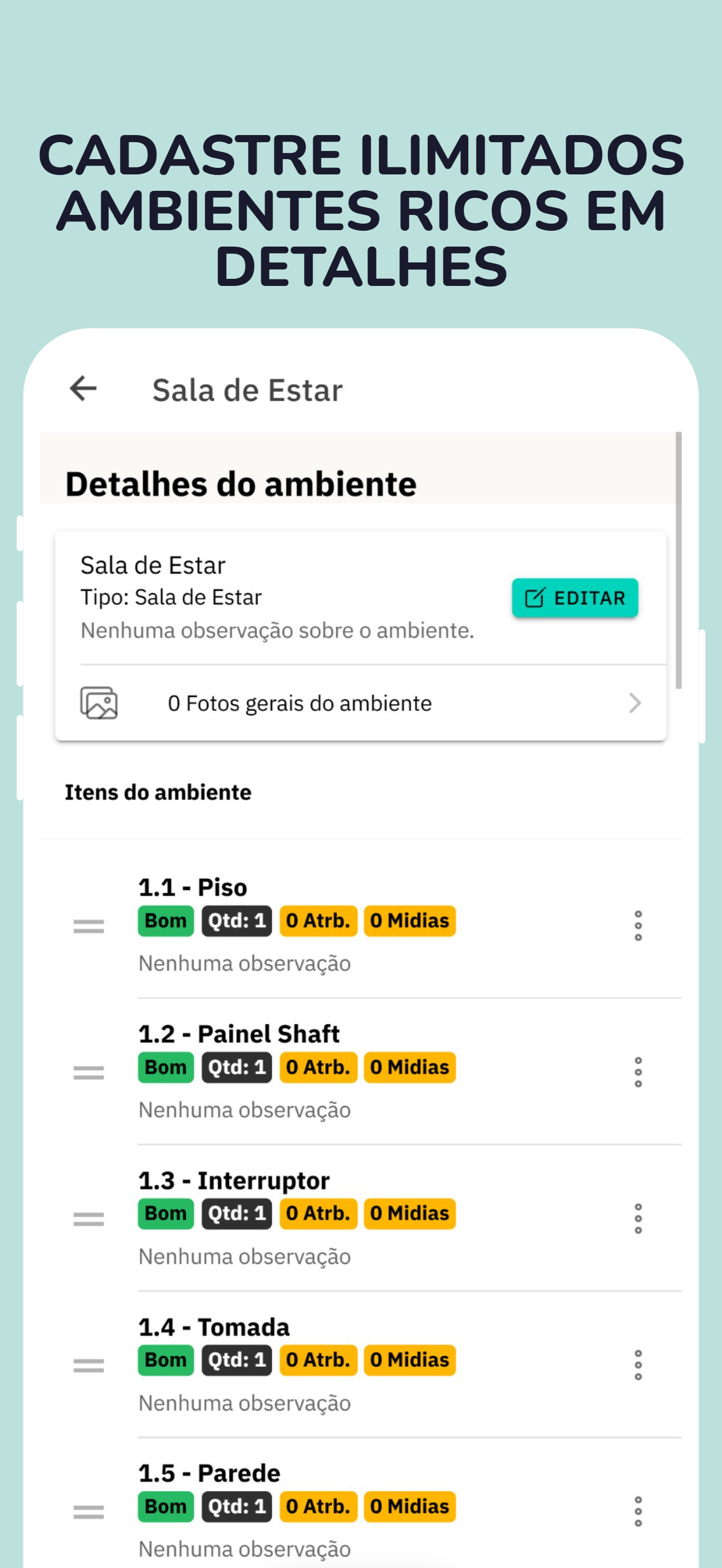Image resolution: width=722 pixels, height=1568 pixels.
Task: Open item 1.2 Painel Shaft details
Action: (239, 1033)
